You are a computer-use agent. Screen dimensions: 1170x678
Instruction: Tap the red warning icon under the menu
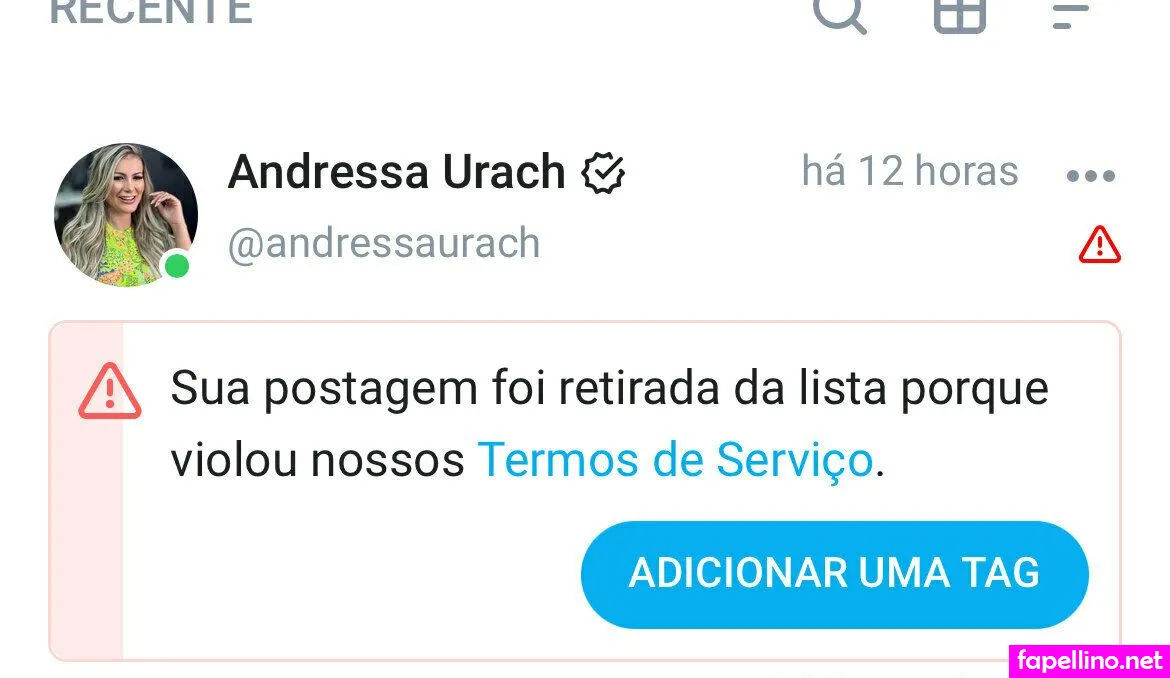click(x=1099, y=244)
